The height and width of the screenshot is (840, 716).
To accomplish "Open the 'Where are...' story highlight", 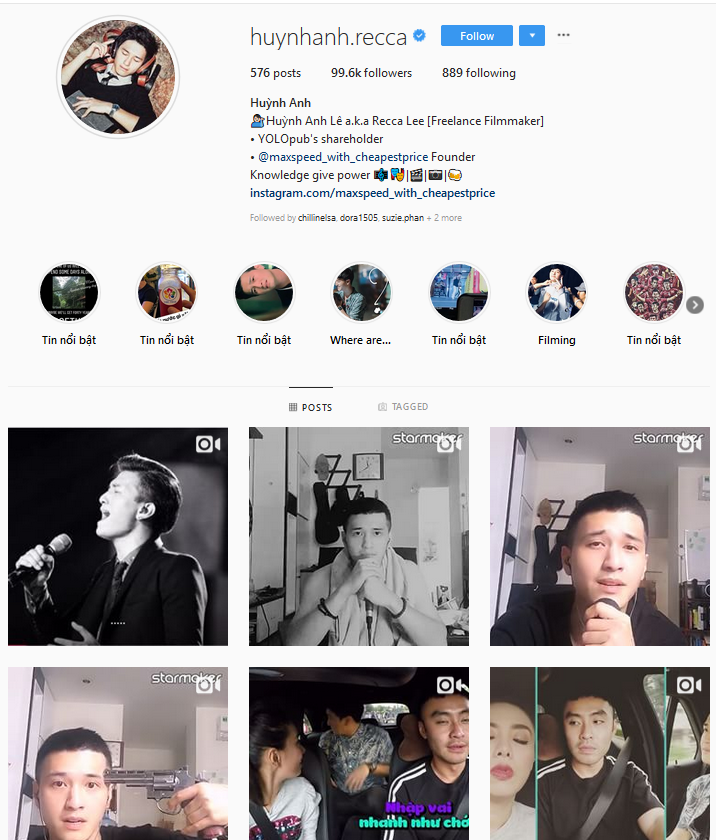I will tap(361, 294).
